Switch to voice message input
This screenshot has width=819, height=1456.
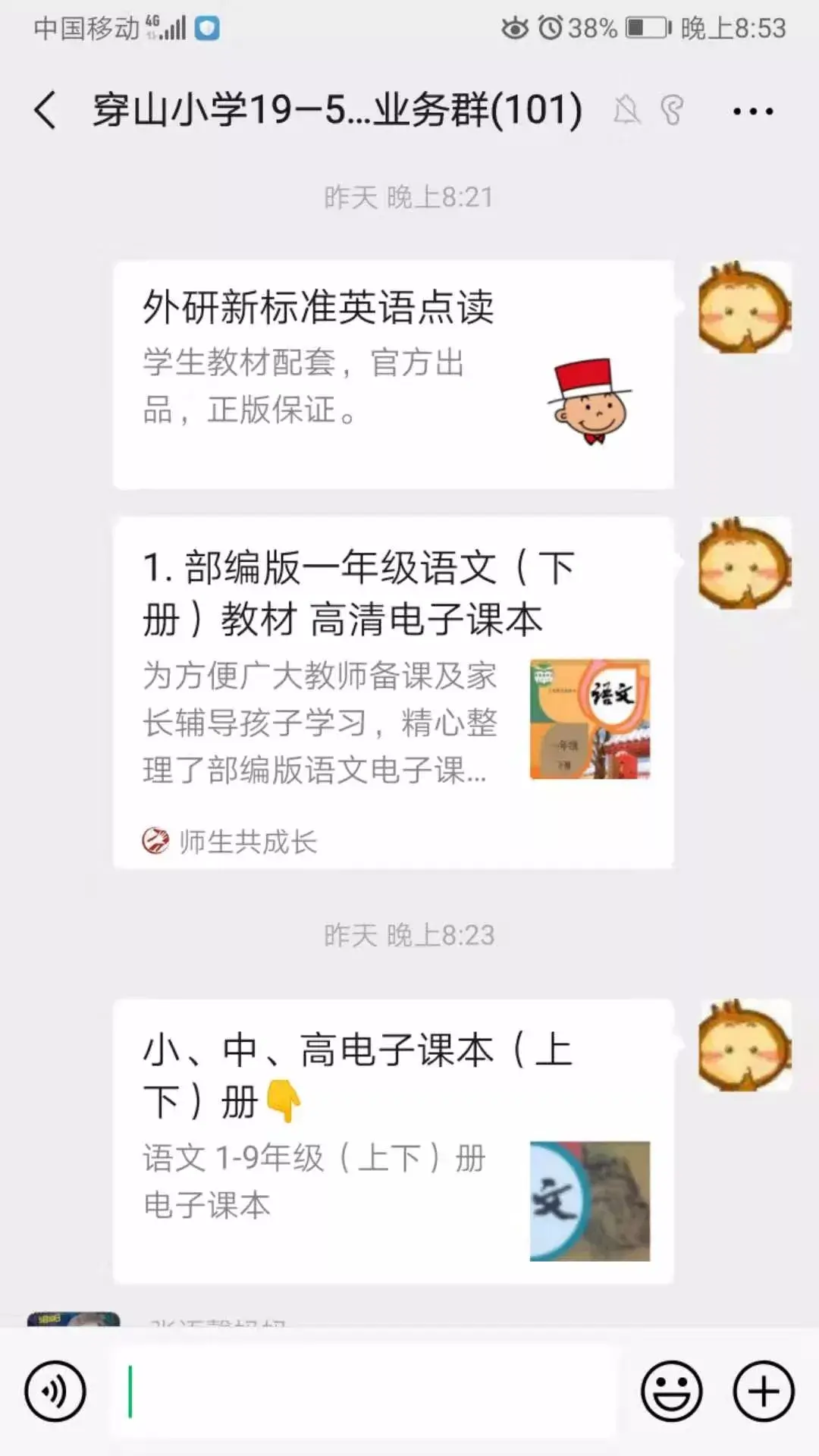click(55, 1391)
